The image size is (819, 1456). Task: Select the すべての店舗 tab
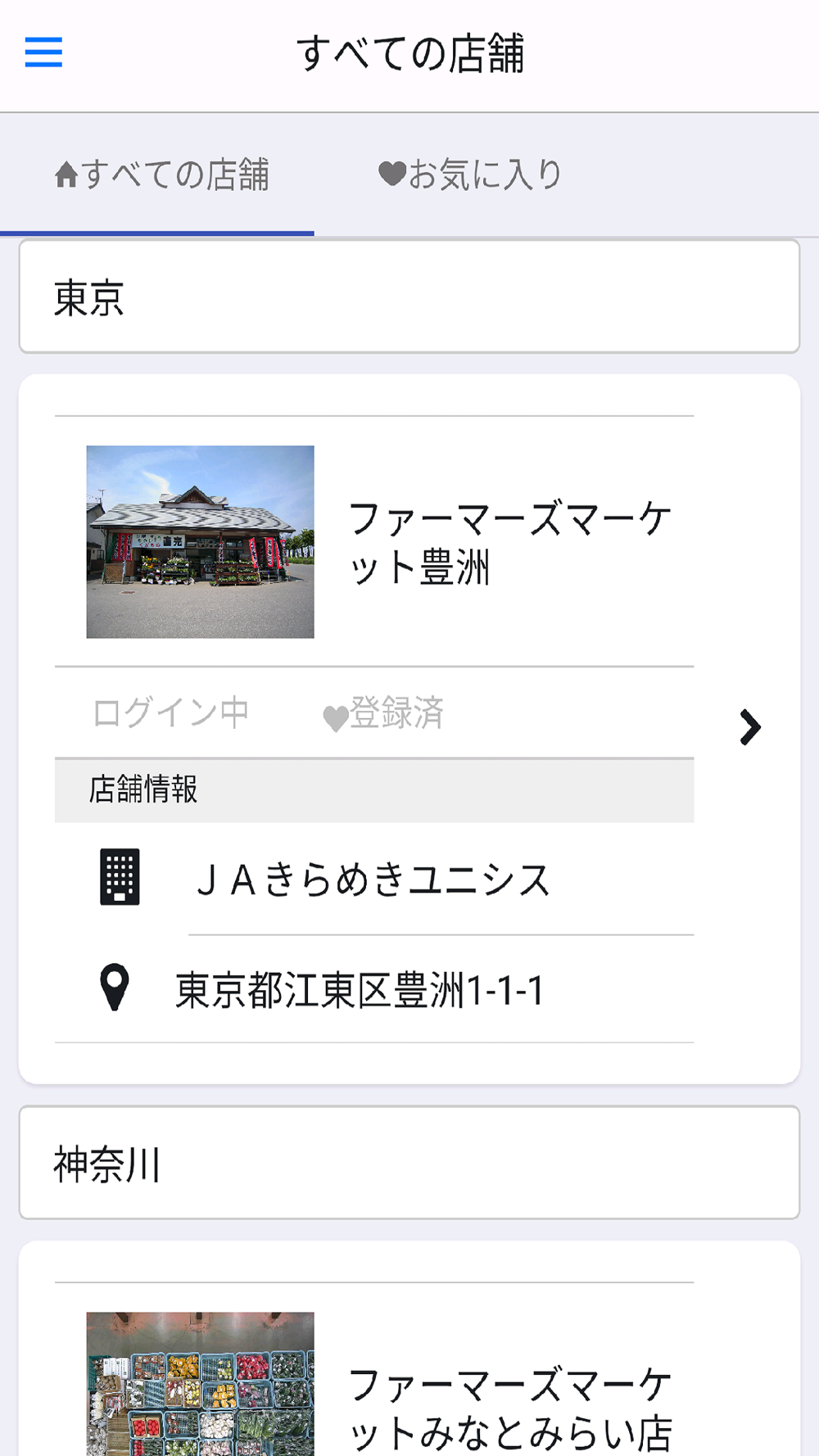click(161, 174)
